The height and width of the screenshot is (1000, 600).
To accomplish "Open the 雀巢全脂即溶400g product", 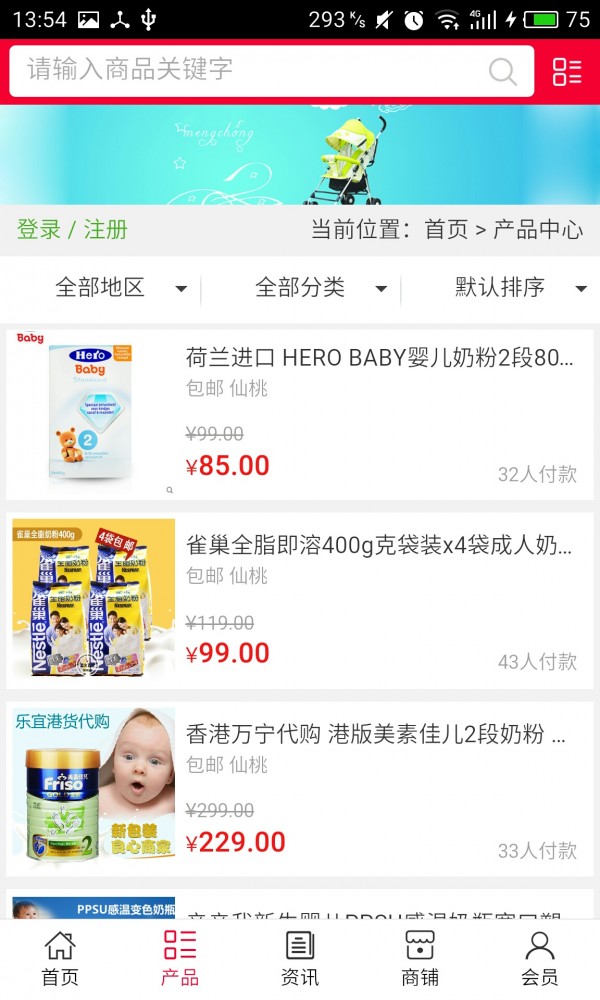I will coord(380,546).
